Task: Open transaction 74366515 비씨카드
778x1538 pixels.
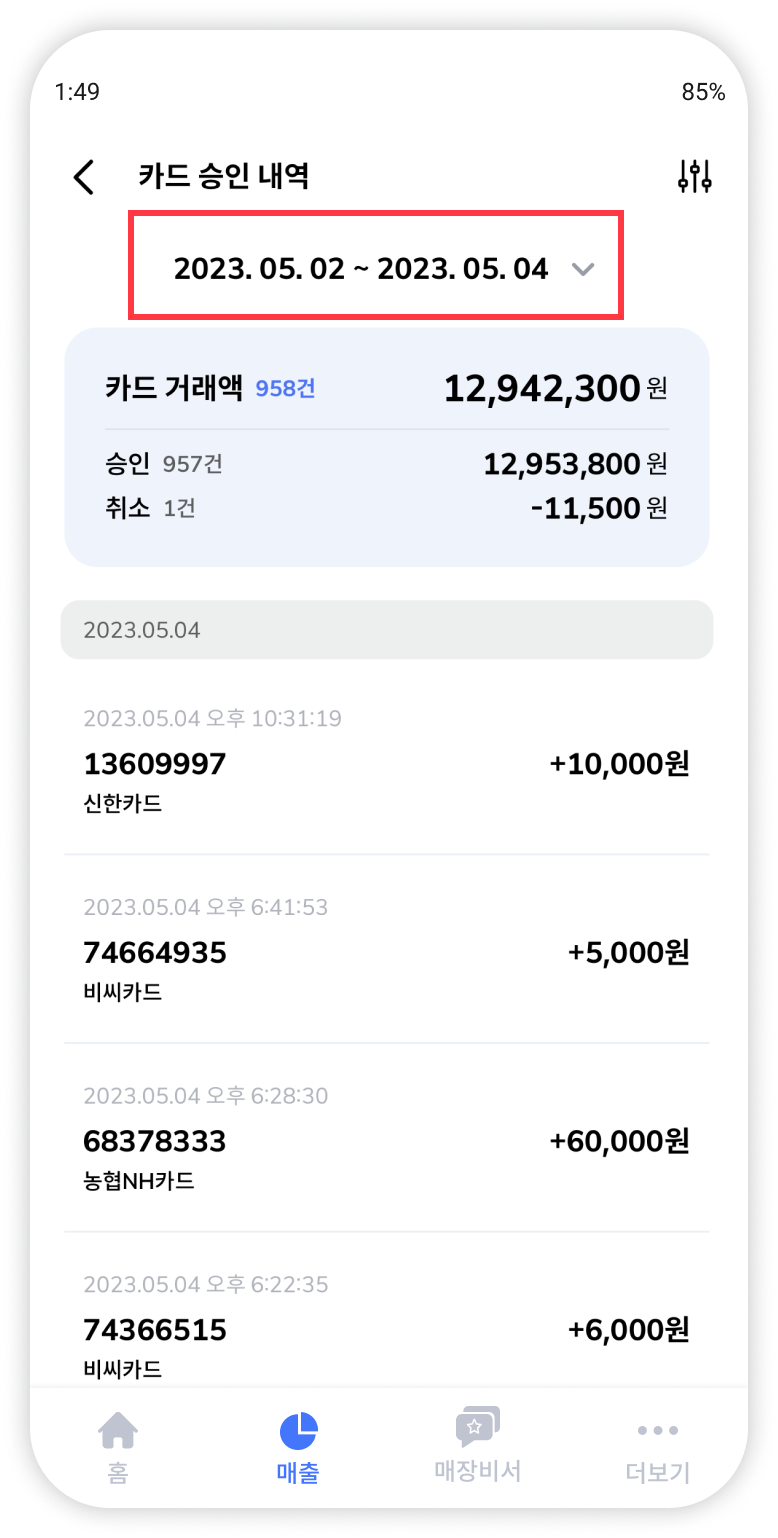Action: (386, 1331)
